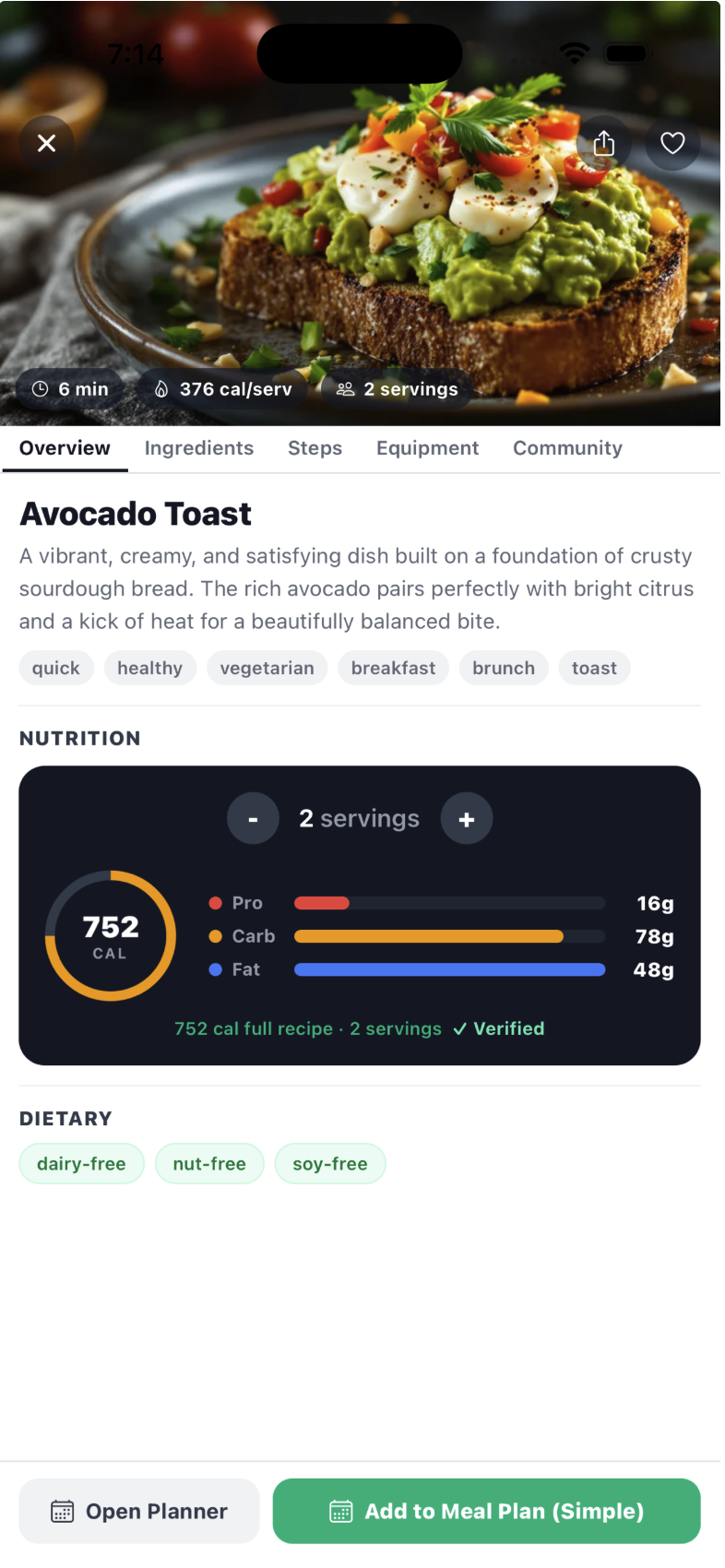
Task: Tap Add to Meal Plan (Simple)
Action: click(x=486, y=1510)
